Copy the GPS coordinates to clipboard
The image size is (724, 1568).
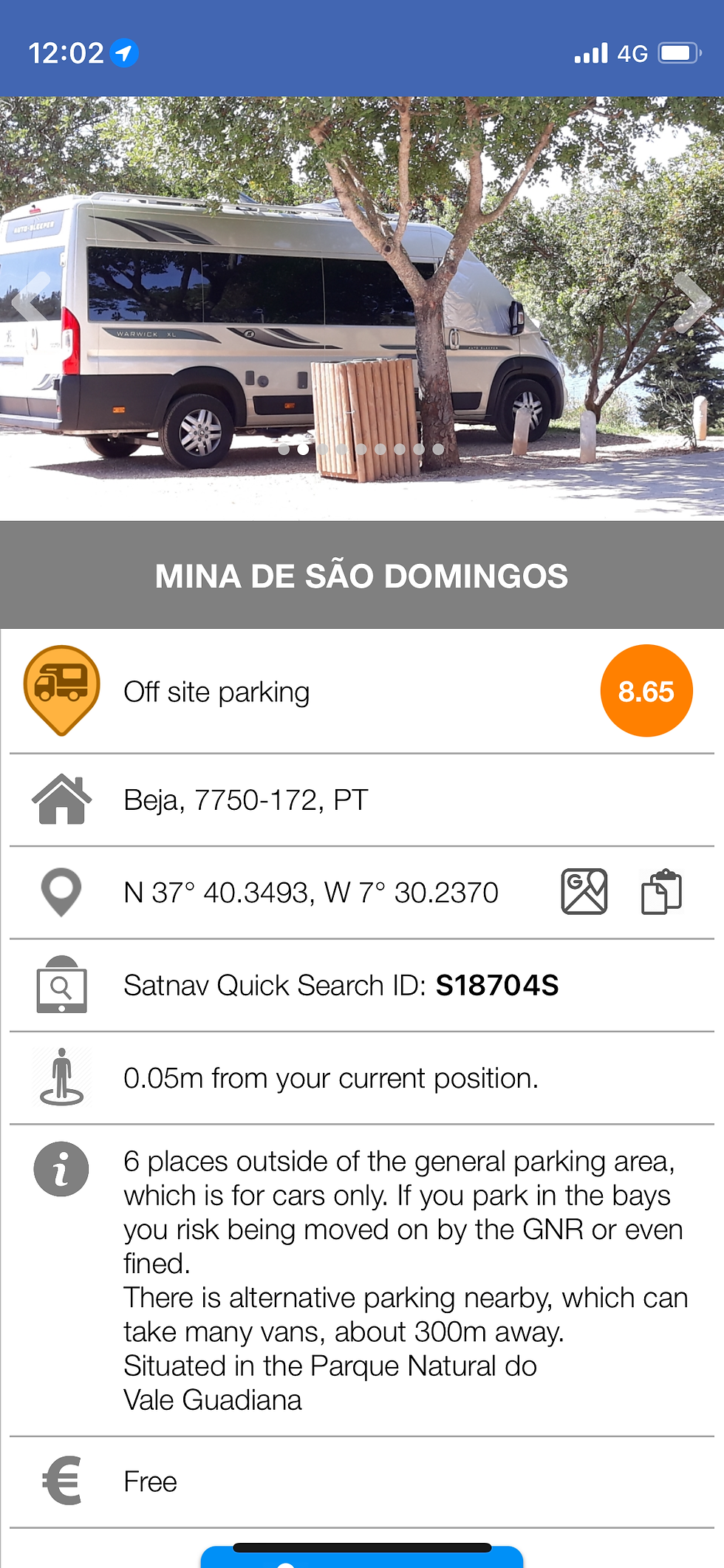tap(661, 892)
